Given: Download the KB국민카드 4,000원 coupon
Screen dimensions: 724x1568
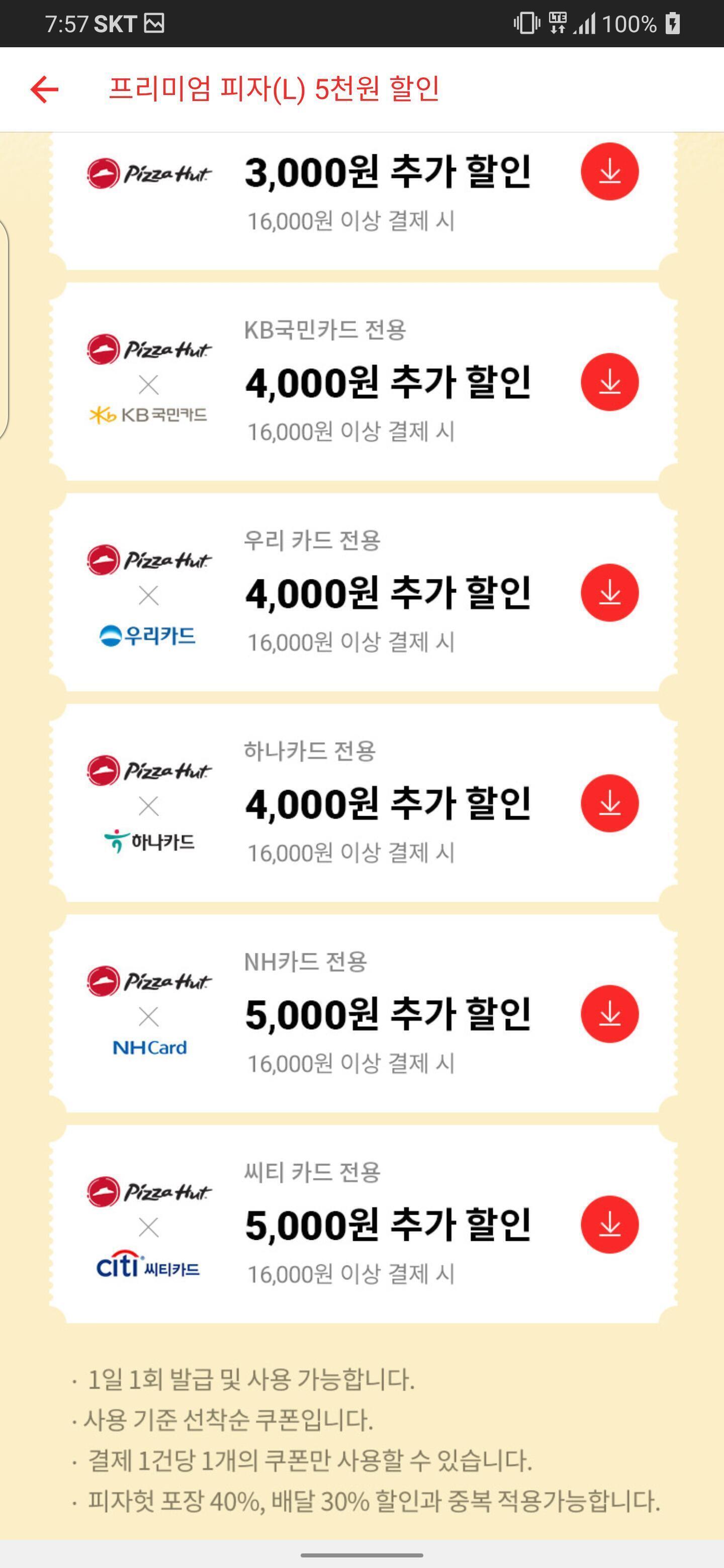Looking at the screenshot, I should [x=609, y=382].
